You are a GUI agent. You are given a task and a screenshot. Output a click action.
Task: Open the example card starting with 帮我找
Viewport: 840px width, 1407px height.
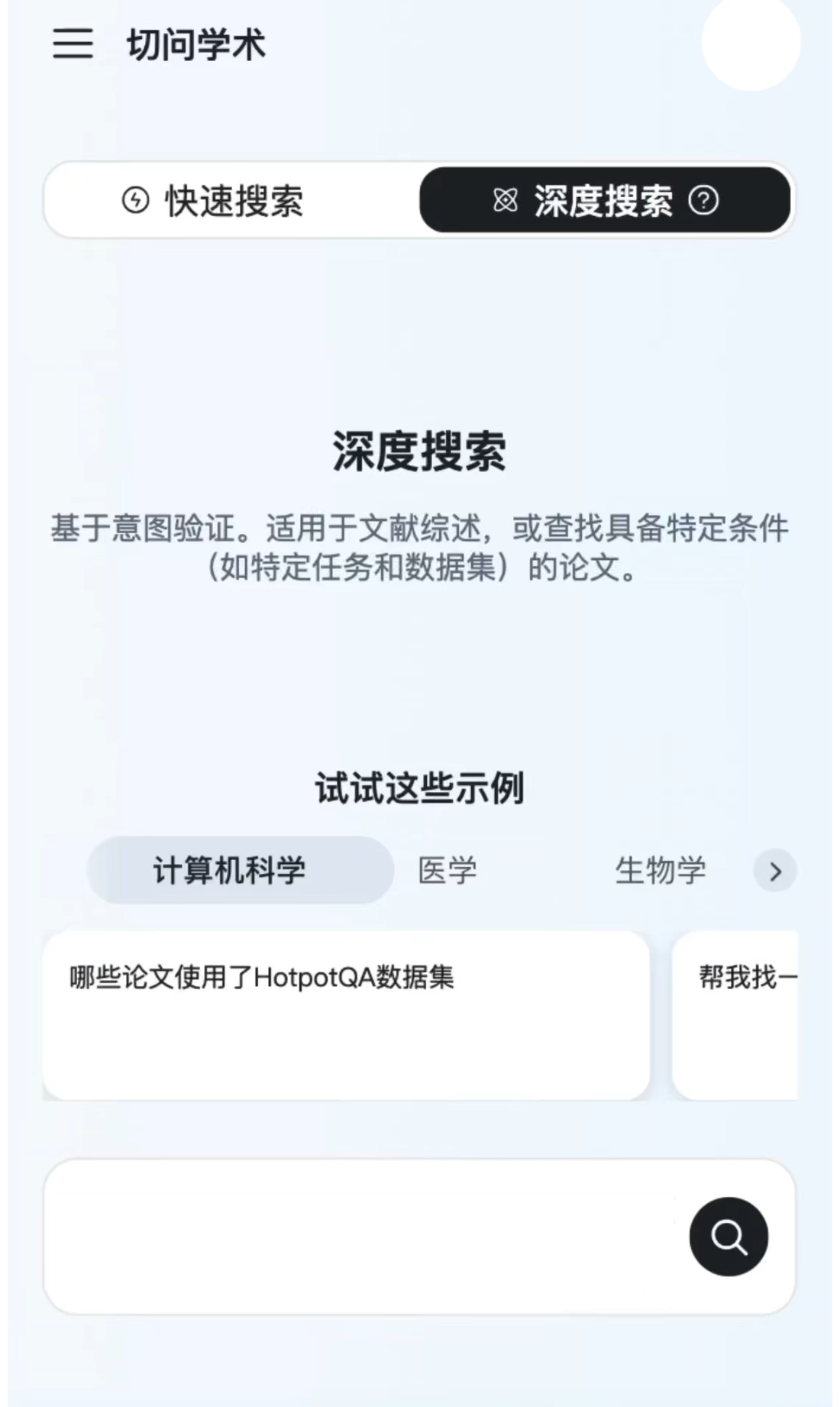tap(736, 1015)
